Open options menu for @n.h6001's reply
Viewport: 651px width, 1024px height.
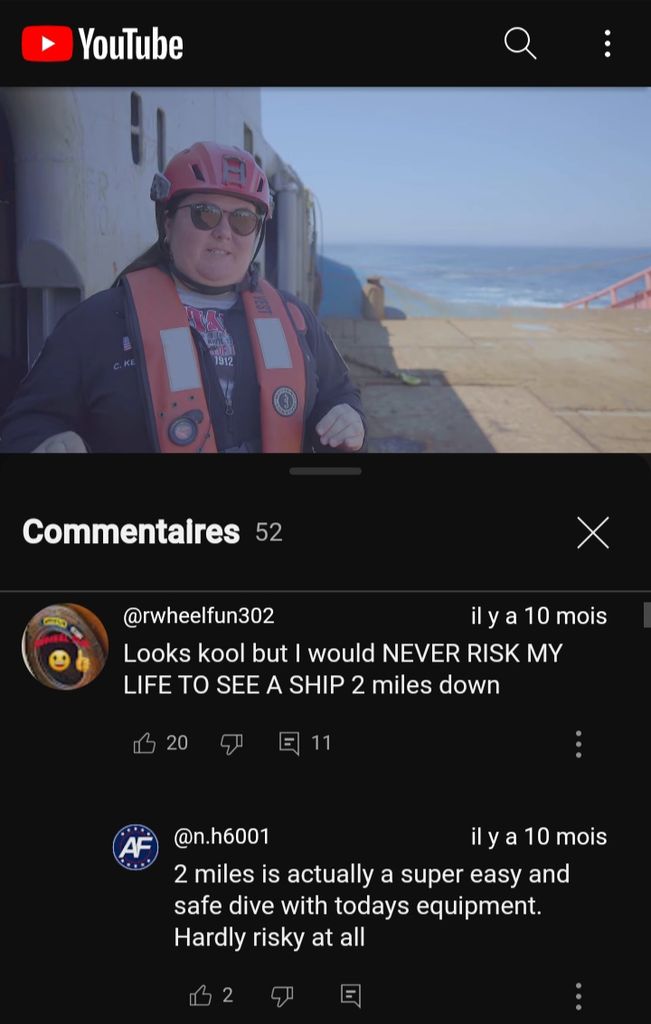[578, 995]
